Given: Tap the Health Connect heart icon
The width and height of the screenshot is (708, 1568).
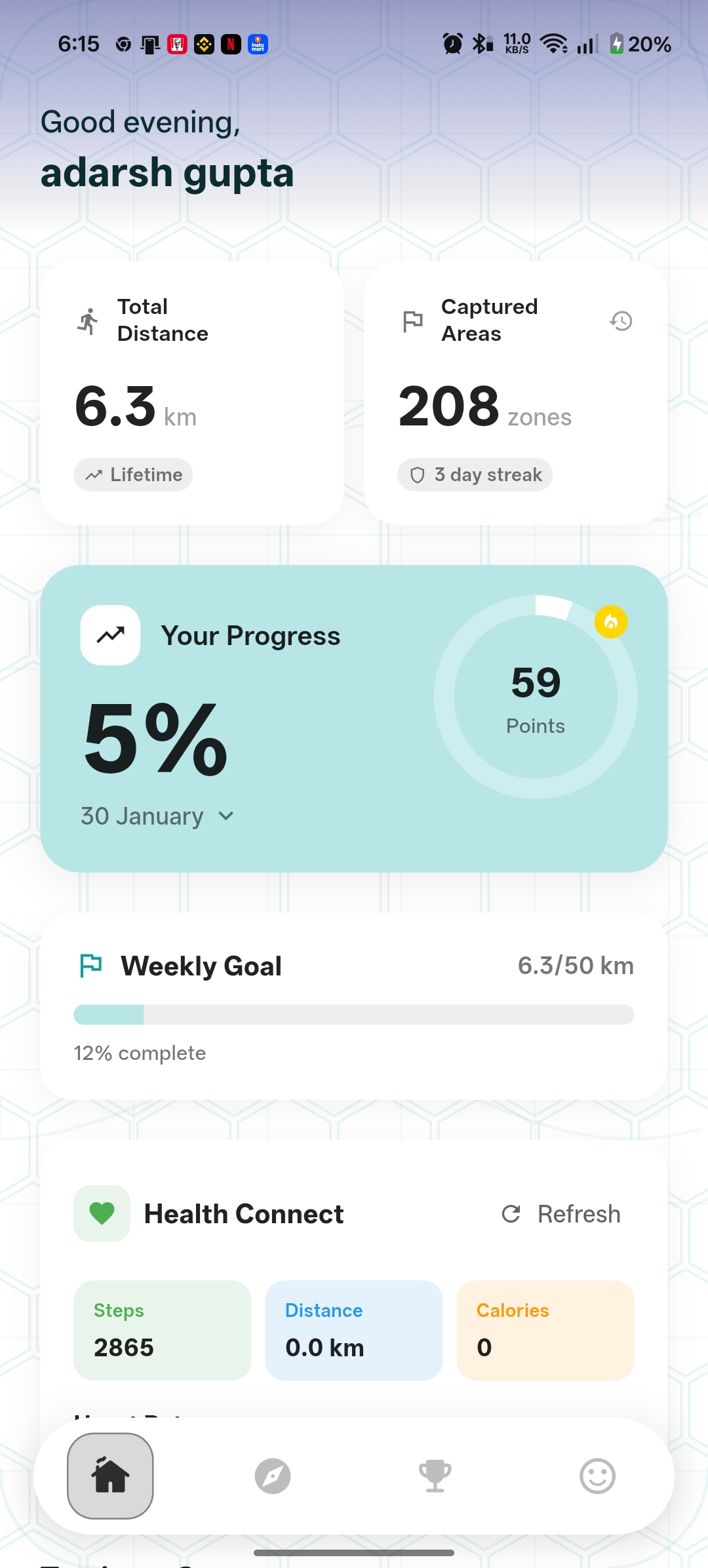Looking at the screenshot, I should [102, 1213].
